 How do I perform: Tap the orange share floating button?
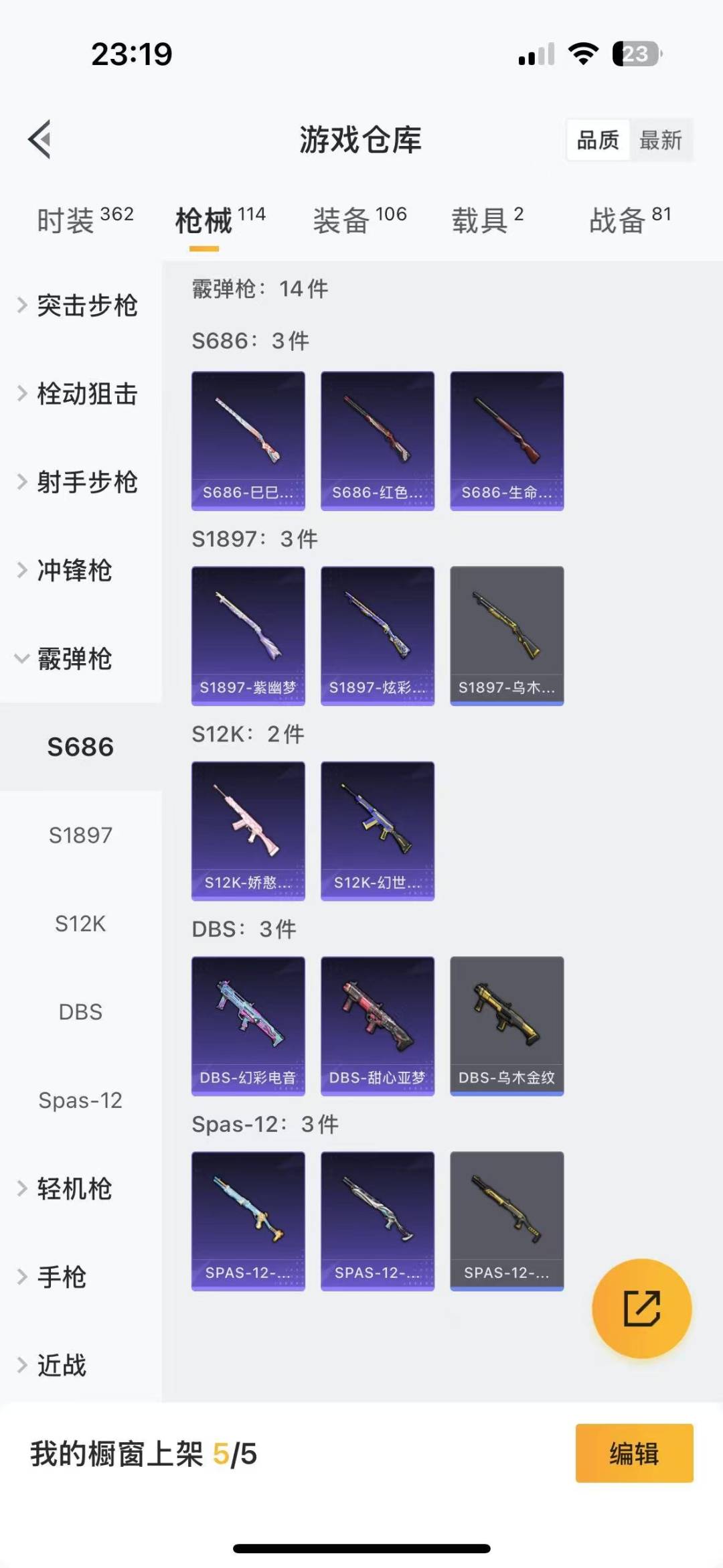pyautogui.click(x=642, y=1308)
